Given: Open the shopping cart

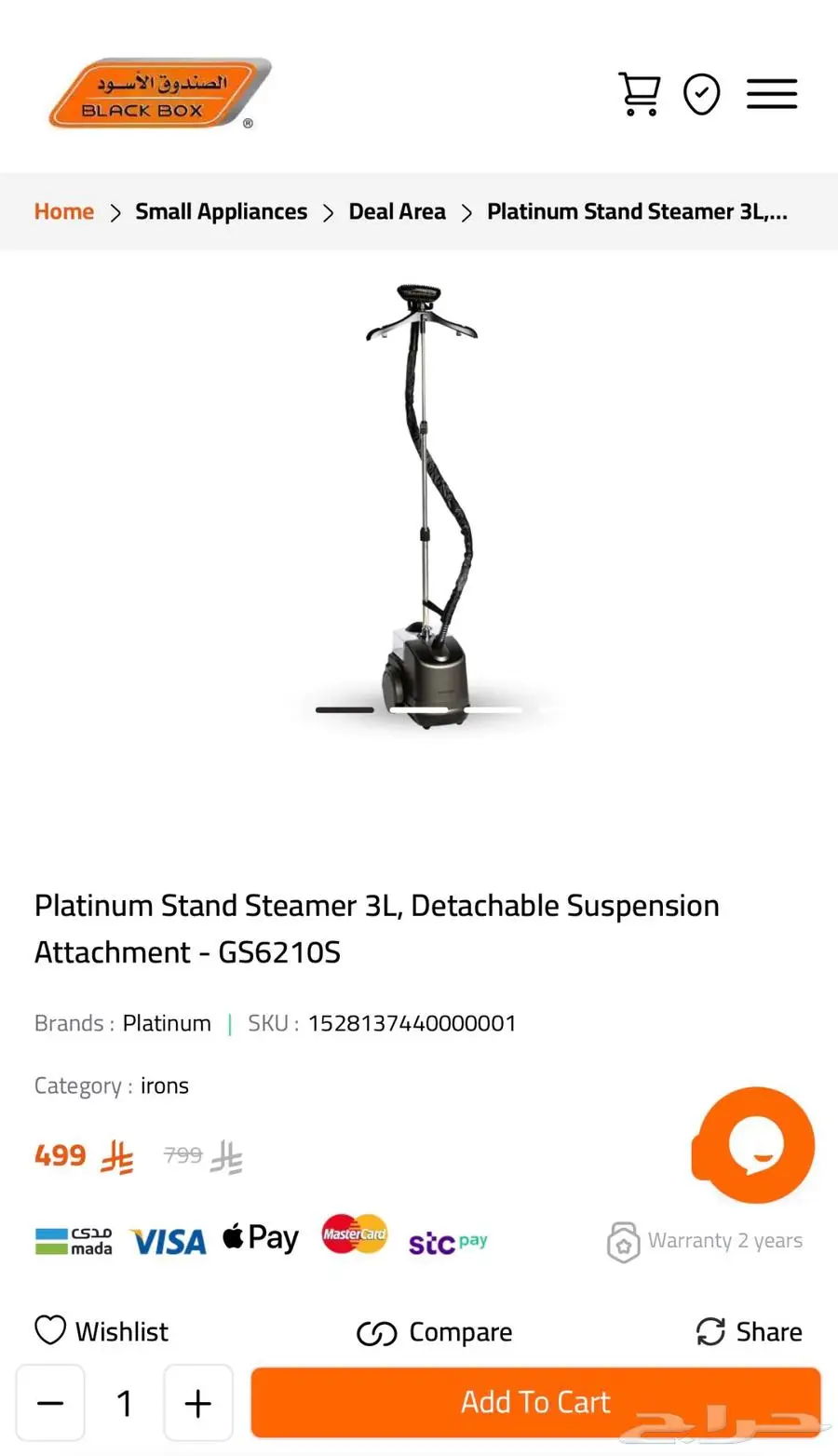Looking at the screenshot, I should tap(639, 94).
